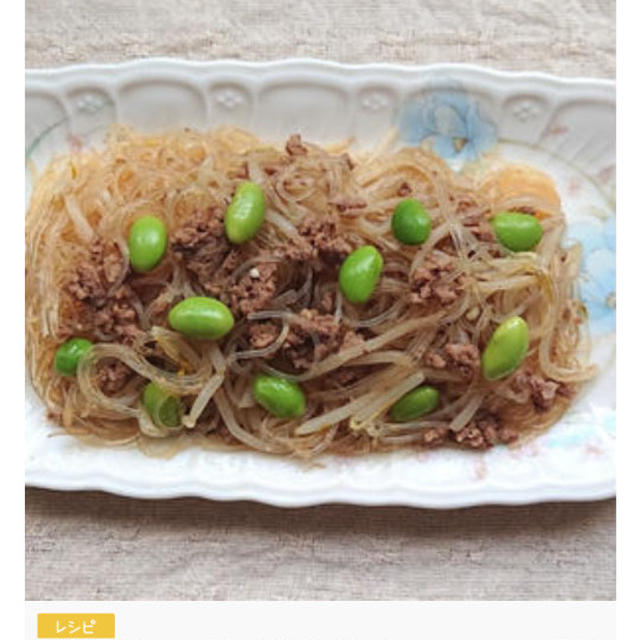Open the noodle dish recipe photo
640x640 pixels.
pos(320,300)
